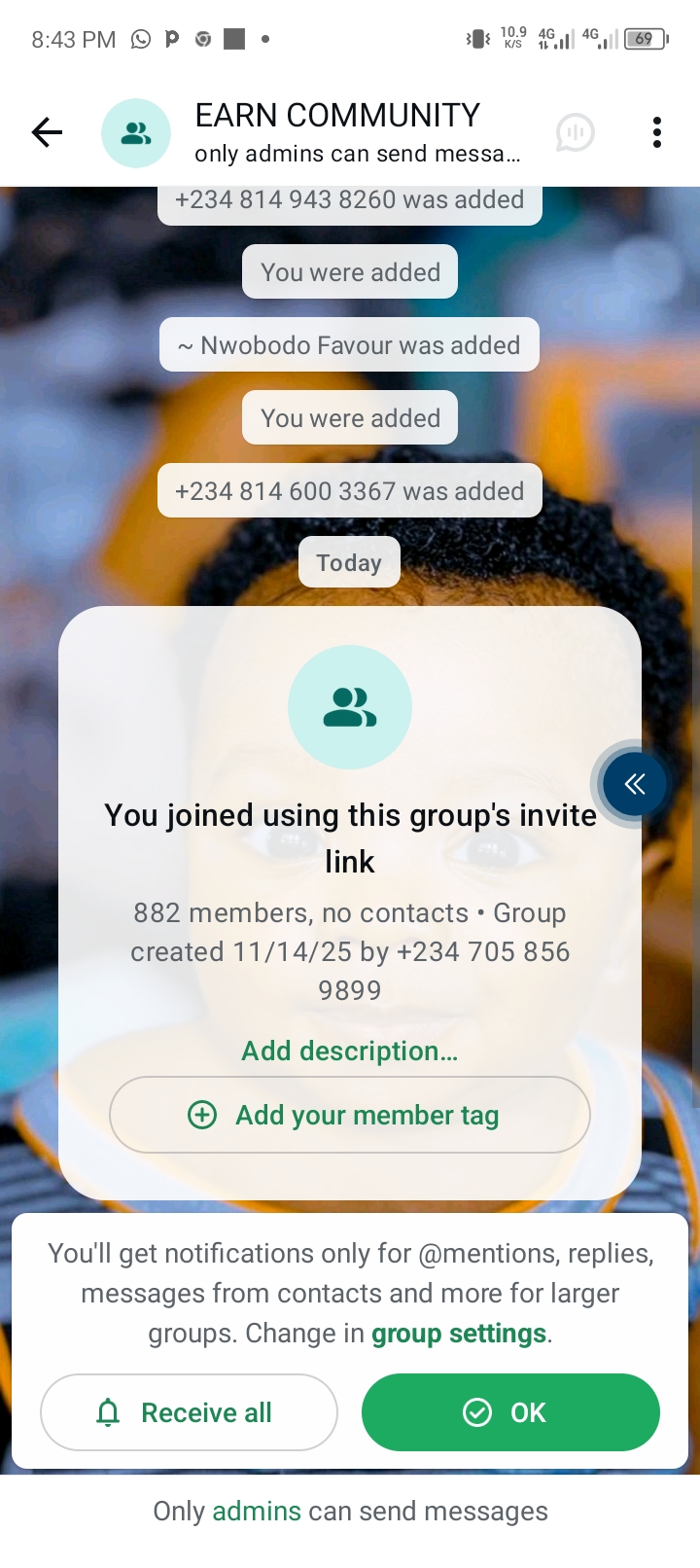The height and width of the screenshot is (1568, 700).
Task: Choose Receive all notifications
Action: (x=189, y=1412)
